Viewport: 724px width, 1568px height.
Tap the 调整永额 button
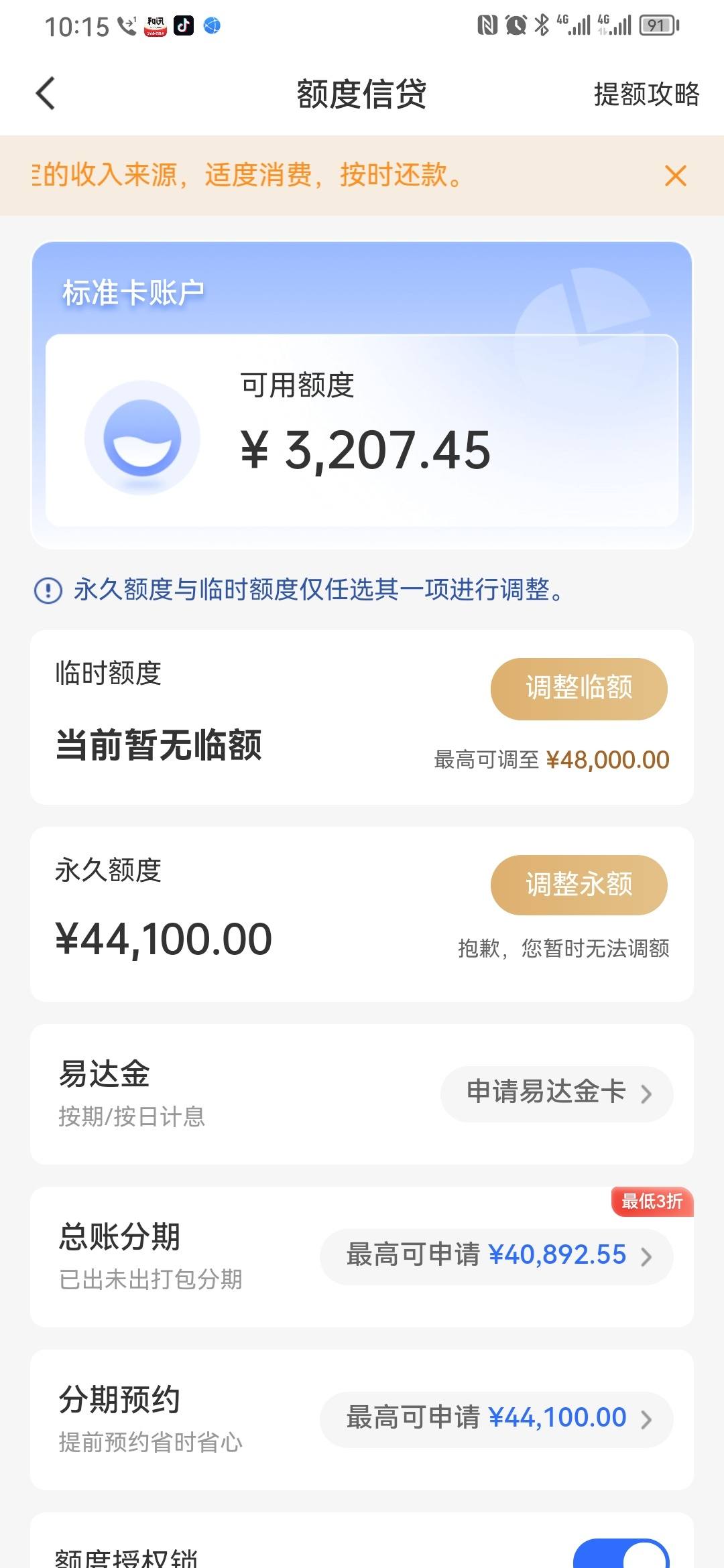coord(579,885)
